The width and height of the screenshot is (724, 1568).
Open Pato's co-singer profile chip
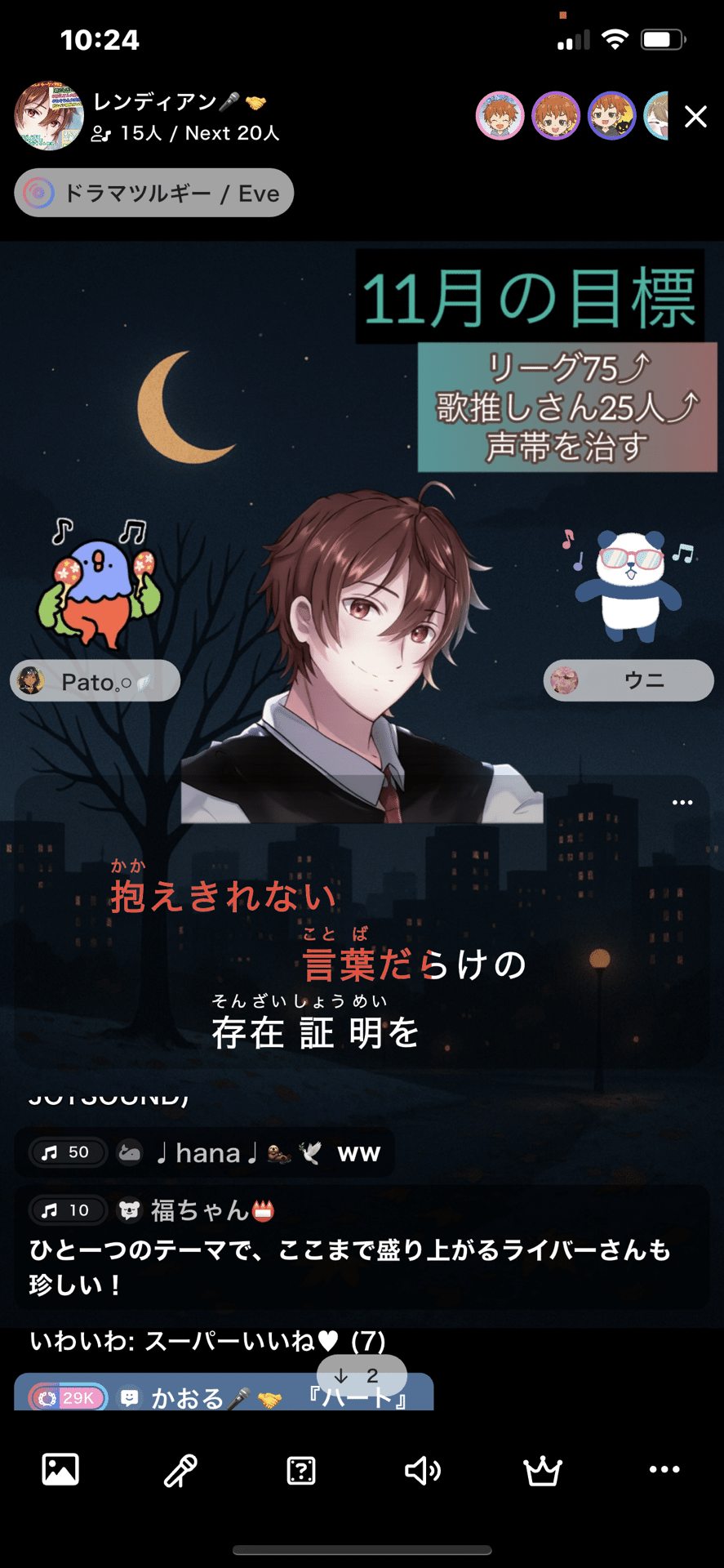(x=95, y=681)
